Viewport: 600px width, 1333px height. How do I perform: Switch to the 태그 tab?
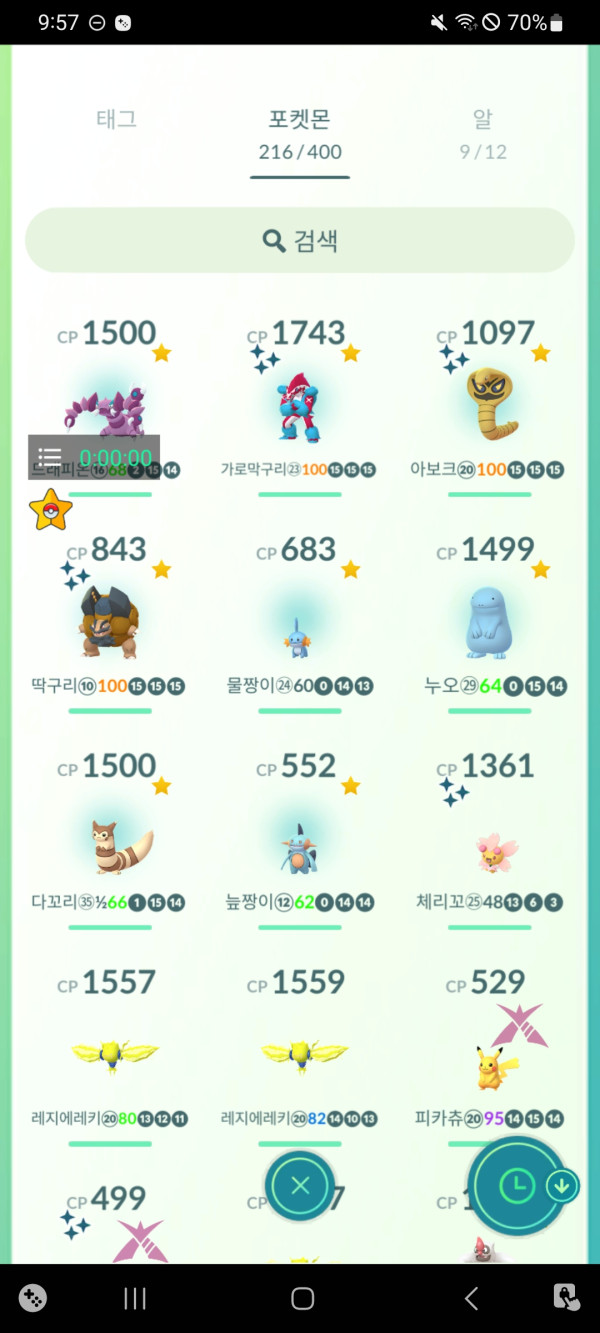(116, 119)
